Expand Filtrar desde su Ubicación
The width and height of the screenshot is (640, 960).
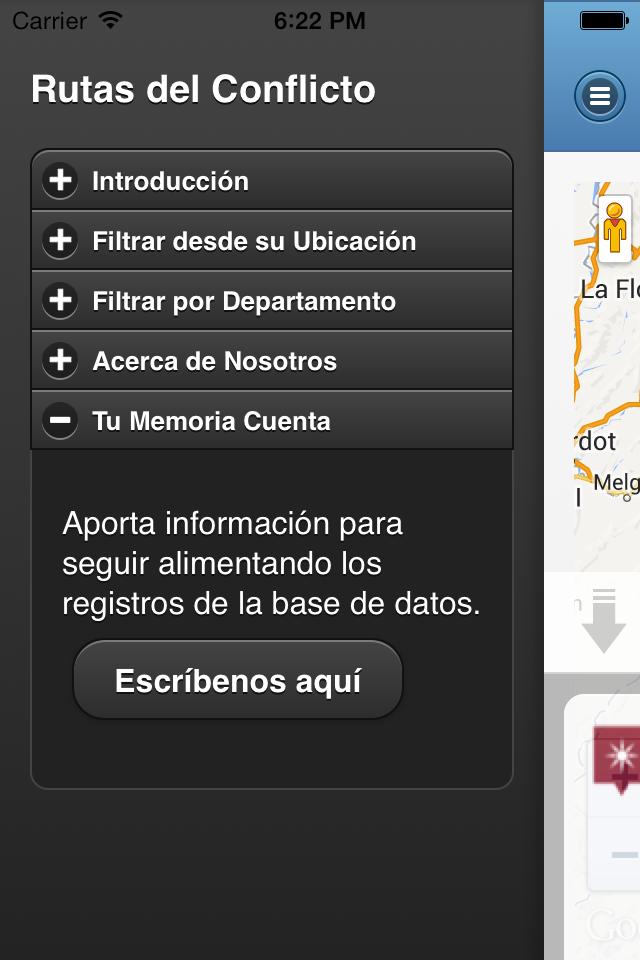[271, 241]
